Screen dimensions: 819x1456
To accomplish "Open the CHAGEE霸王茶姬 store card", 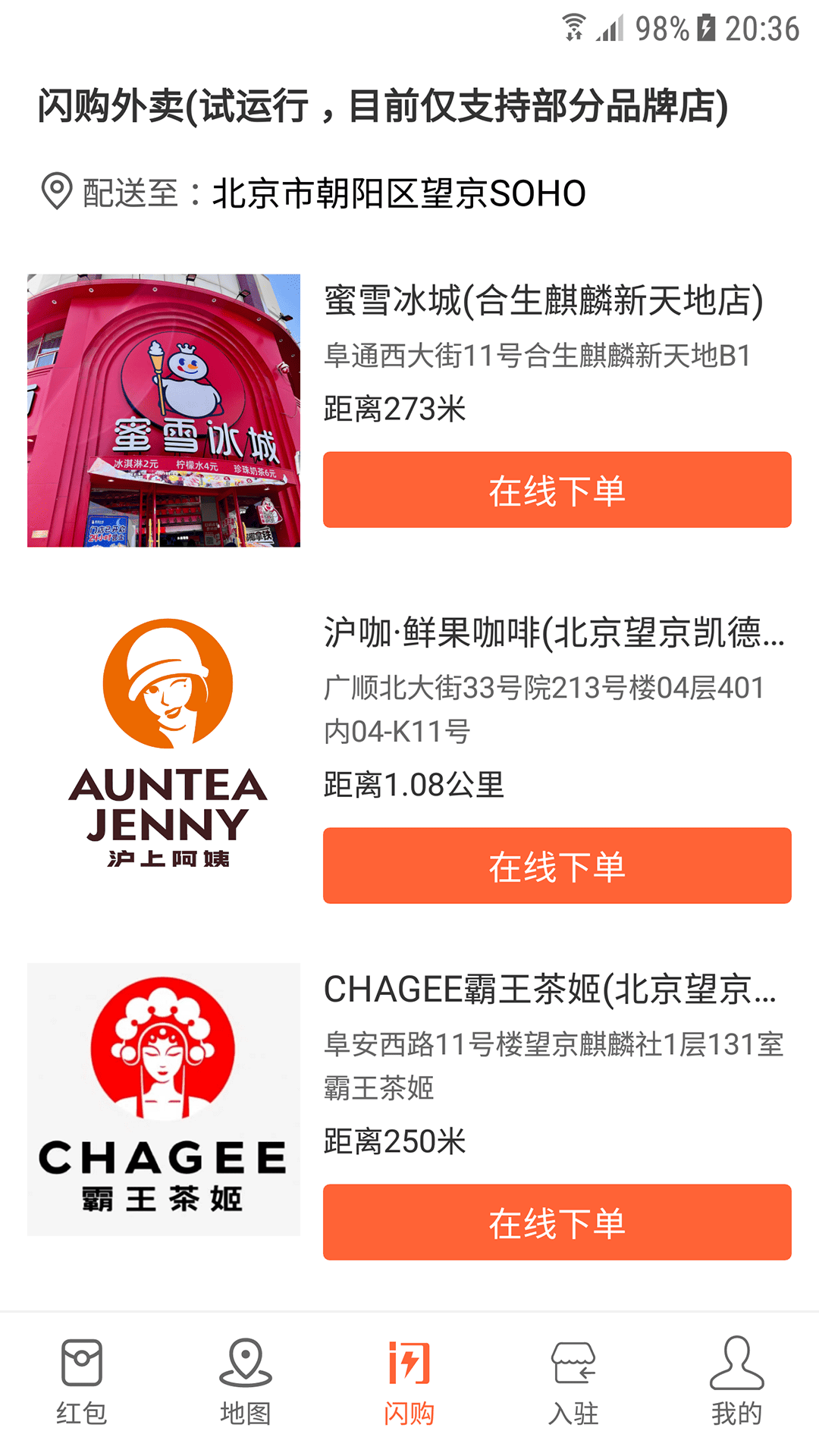I will coord(164,1100).
